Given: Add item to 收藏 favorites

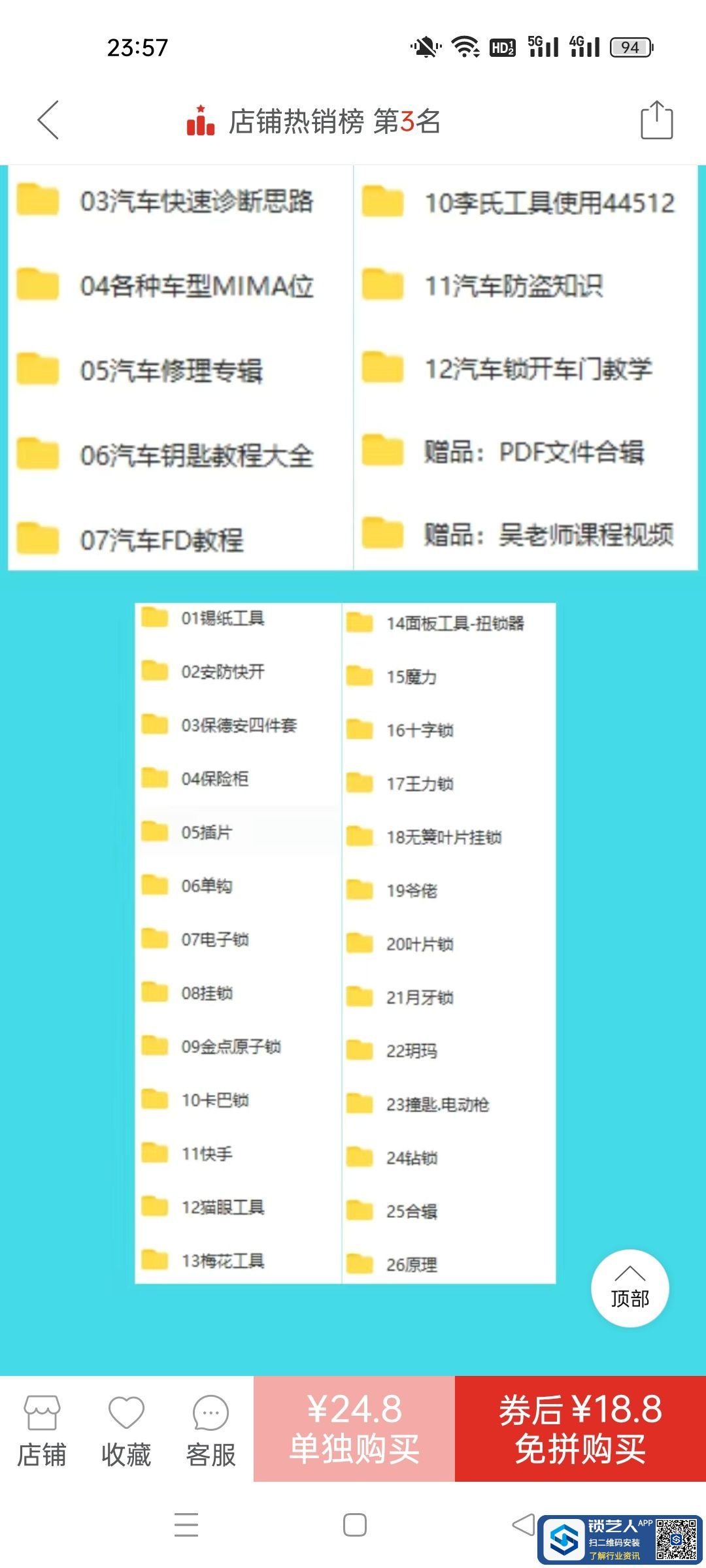Looking at the screenshot, I should coord(126,1429).
